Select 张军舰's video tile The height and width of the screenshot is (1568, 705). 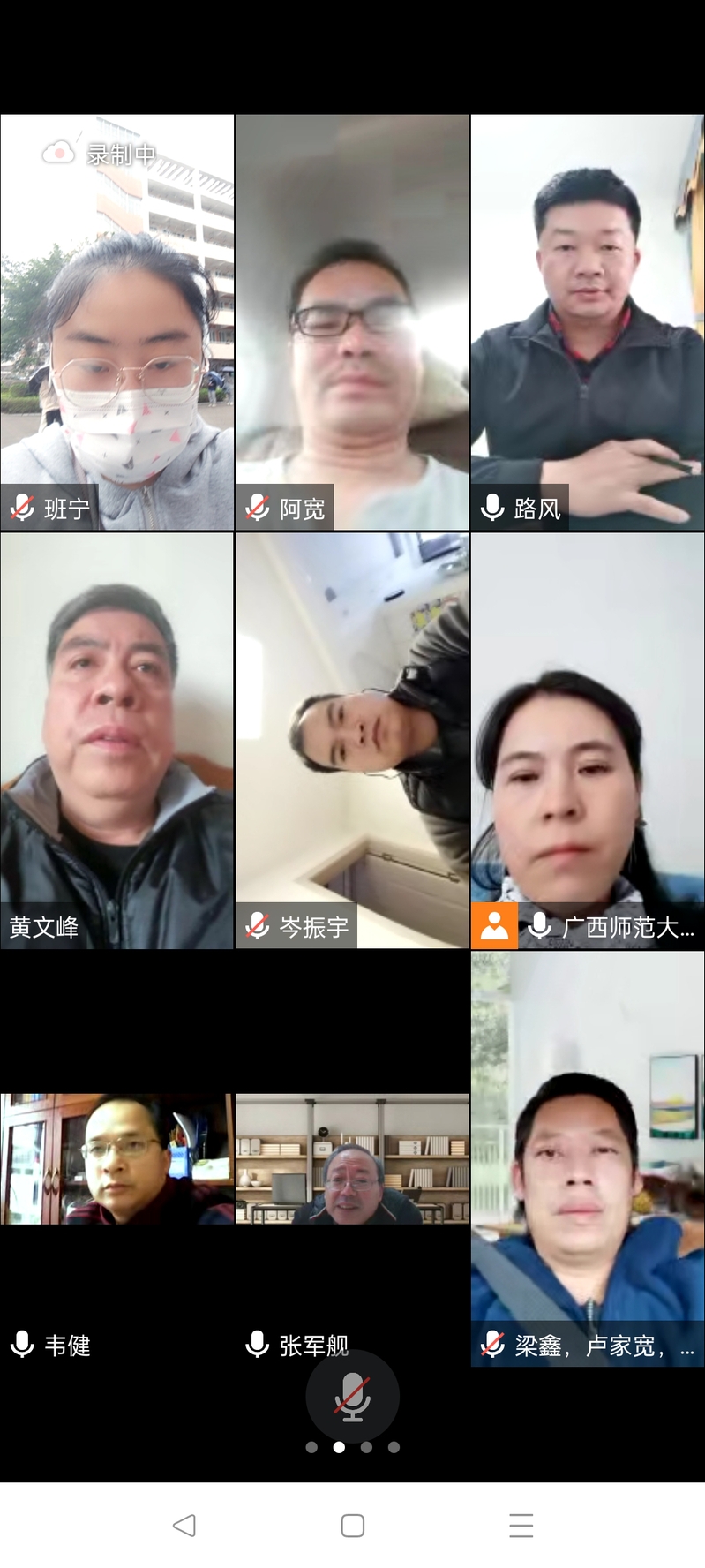coord(352,1158)
